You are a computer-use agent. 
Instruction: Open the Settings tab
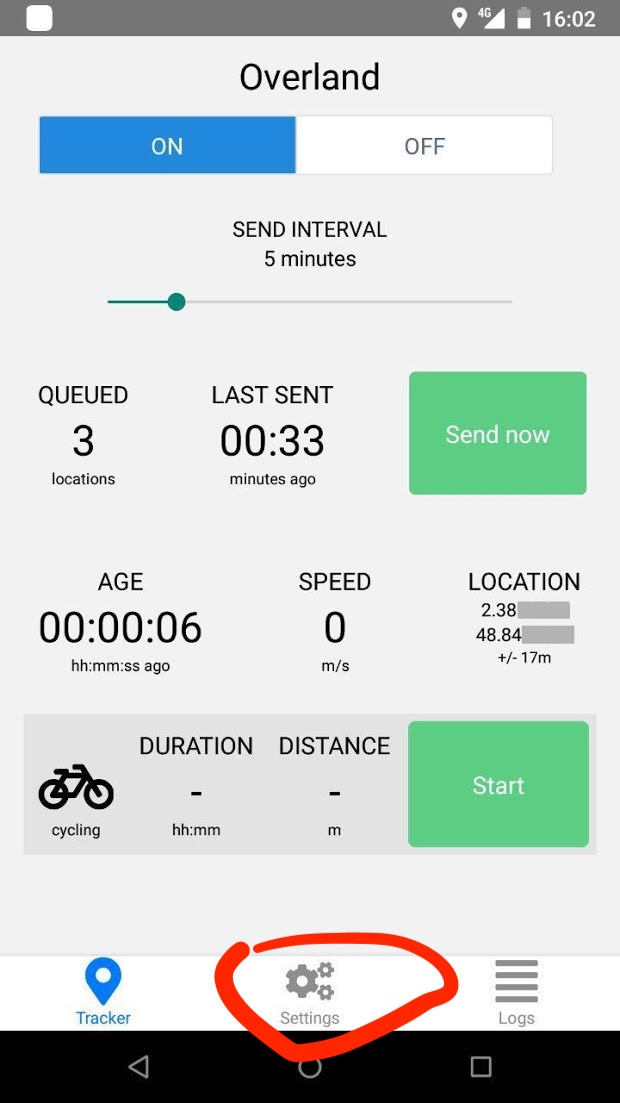[310, 994]
